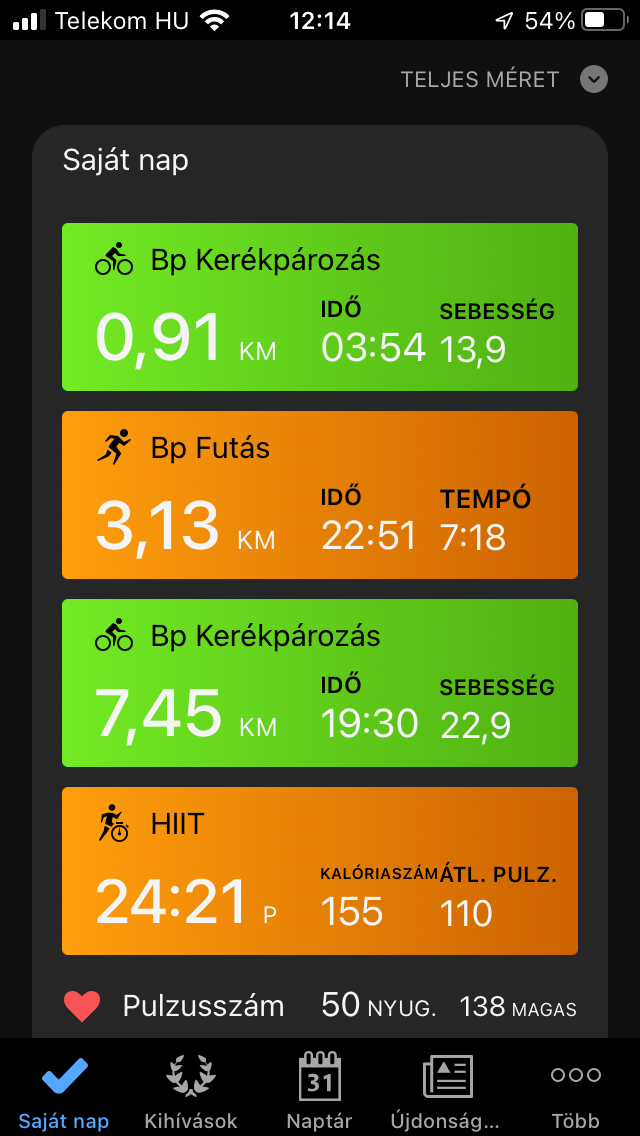Image resolution: width=640 pixels, height=1136 pixels.
Task: Open the HIIT workout card
Action: tap(320, 871)
